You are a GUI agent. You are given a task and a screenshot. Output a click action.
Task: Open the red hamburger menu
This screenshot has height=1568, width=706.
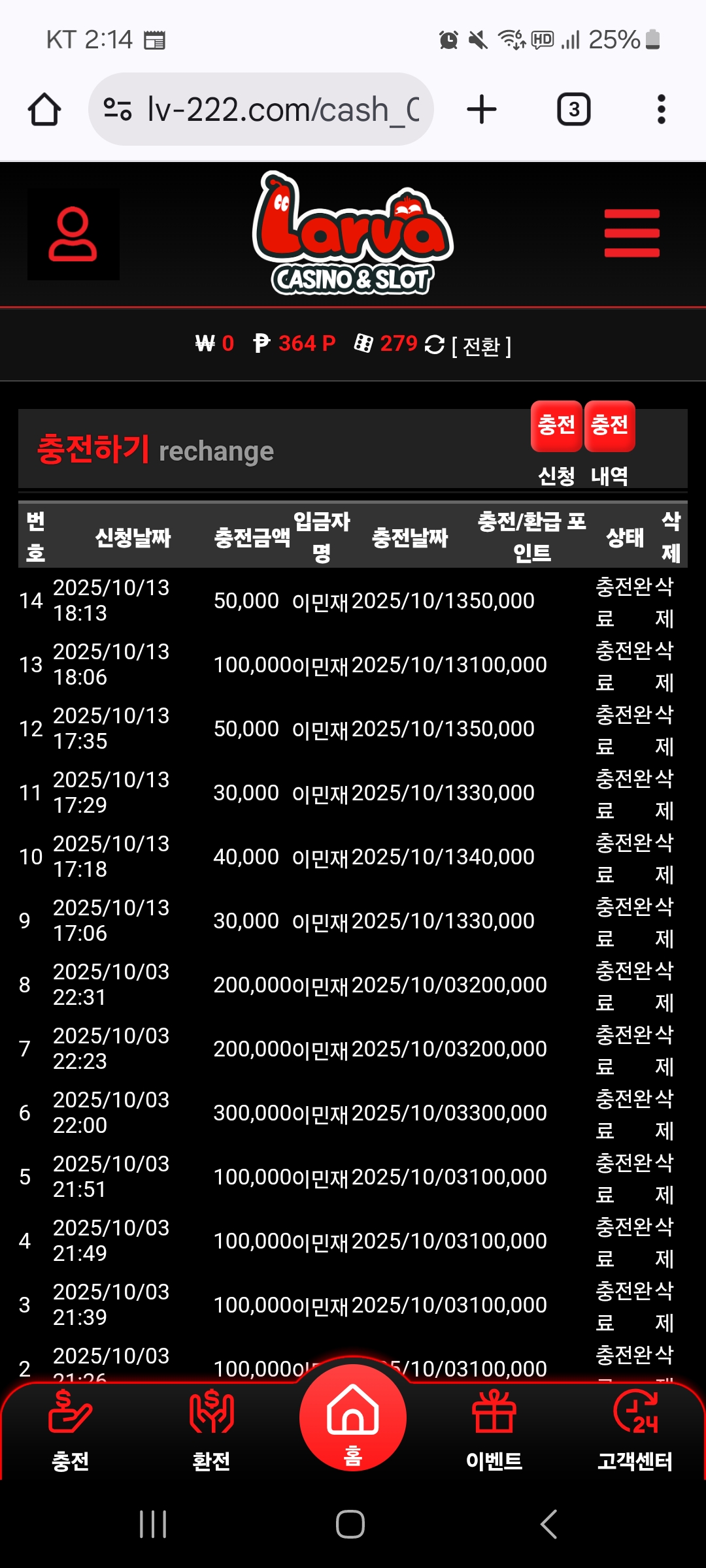(x=631, y=233)
